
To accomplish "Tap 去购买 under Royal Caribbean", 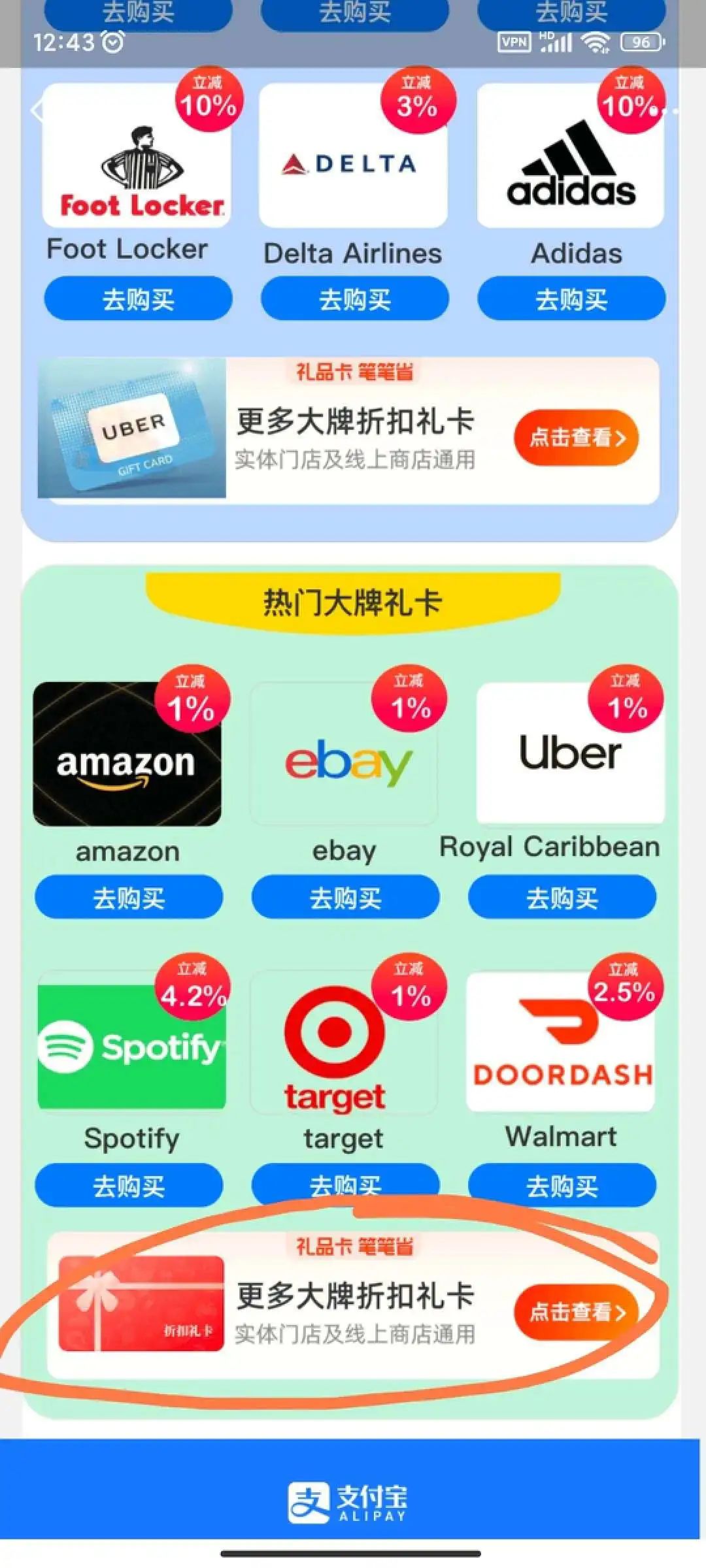I will 562,898.
